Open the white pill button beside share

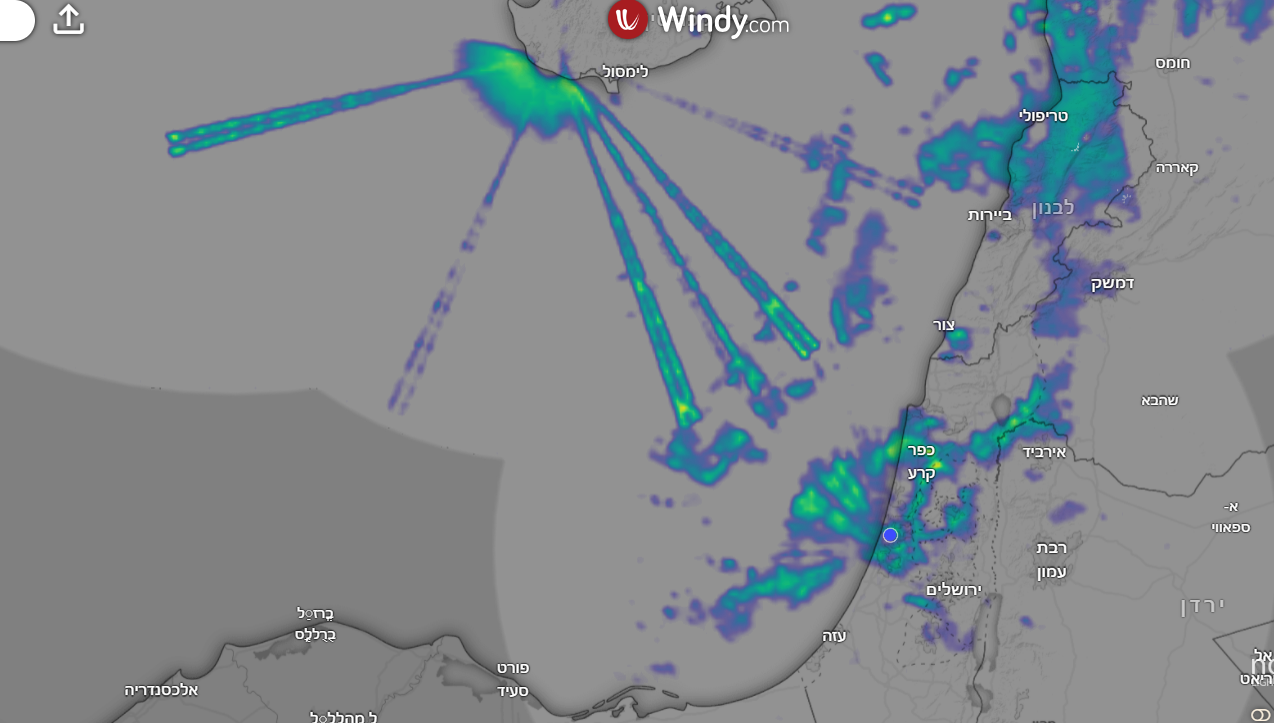tap(14, 20)
